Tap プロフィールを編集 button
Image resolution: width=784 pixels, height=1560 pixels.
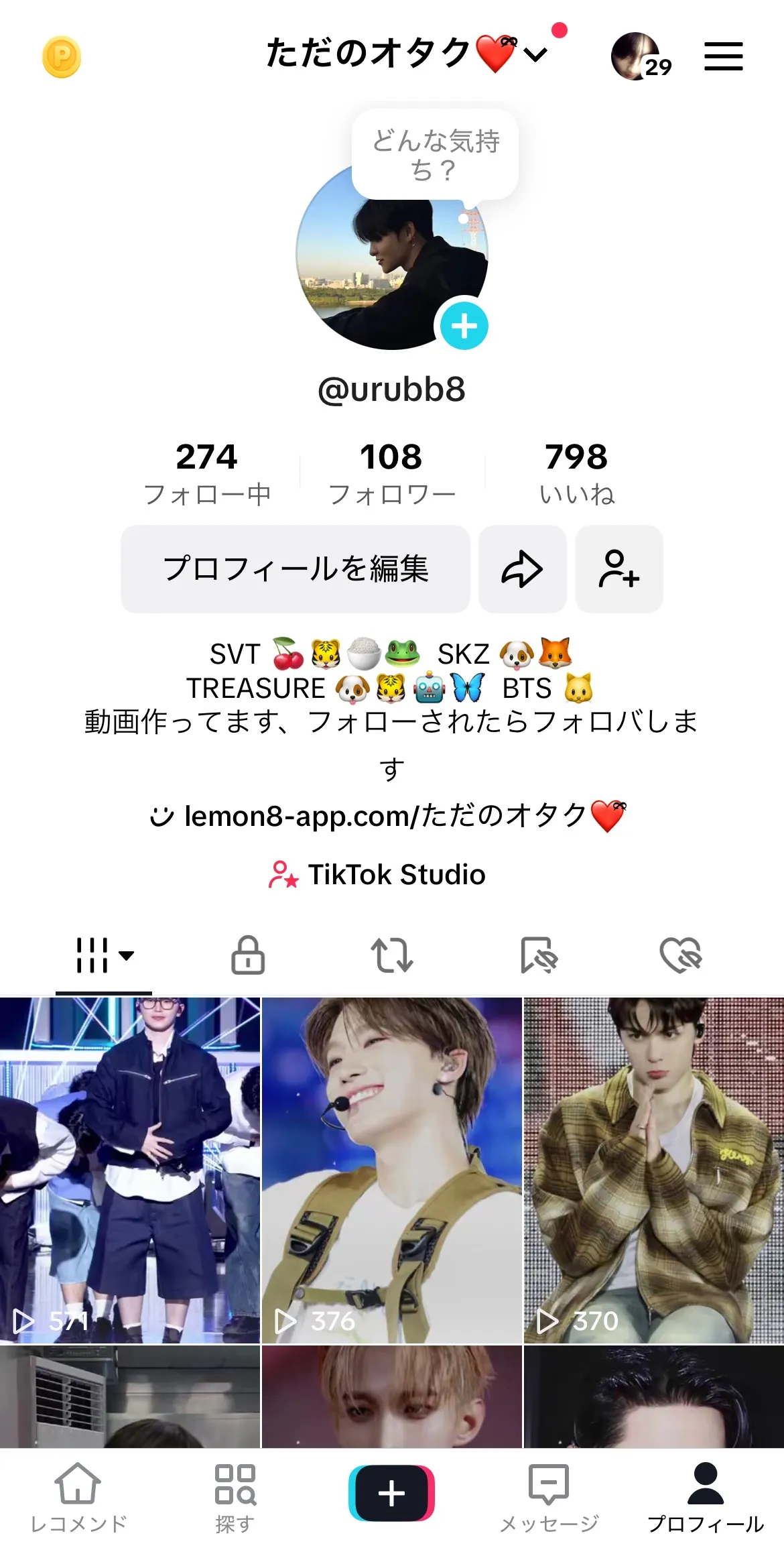click(x=295, y=568)
